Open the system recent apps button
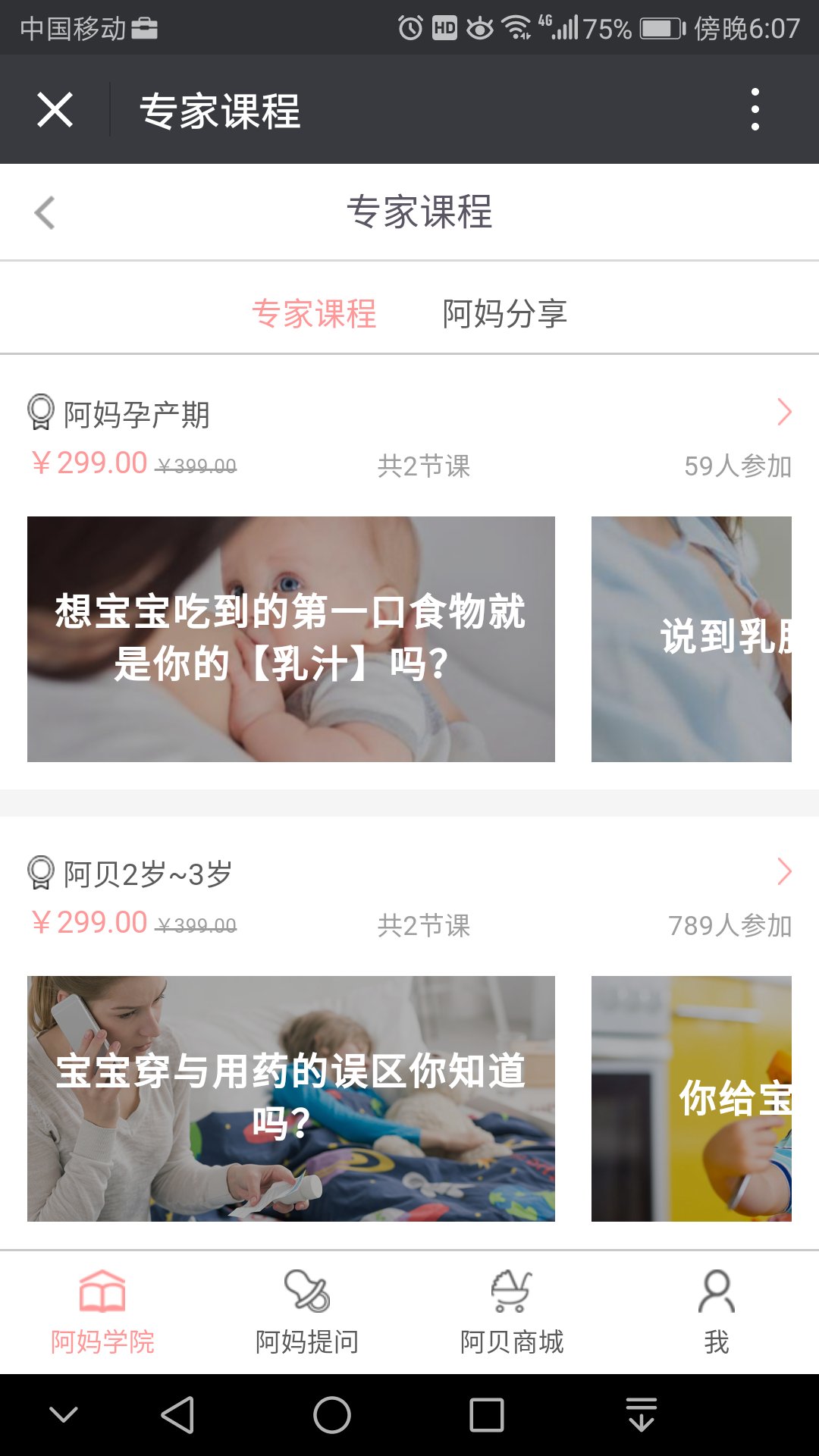Screen dimensions: 819x1456 coord(486,1415)
